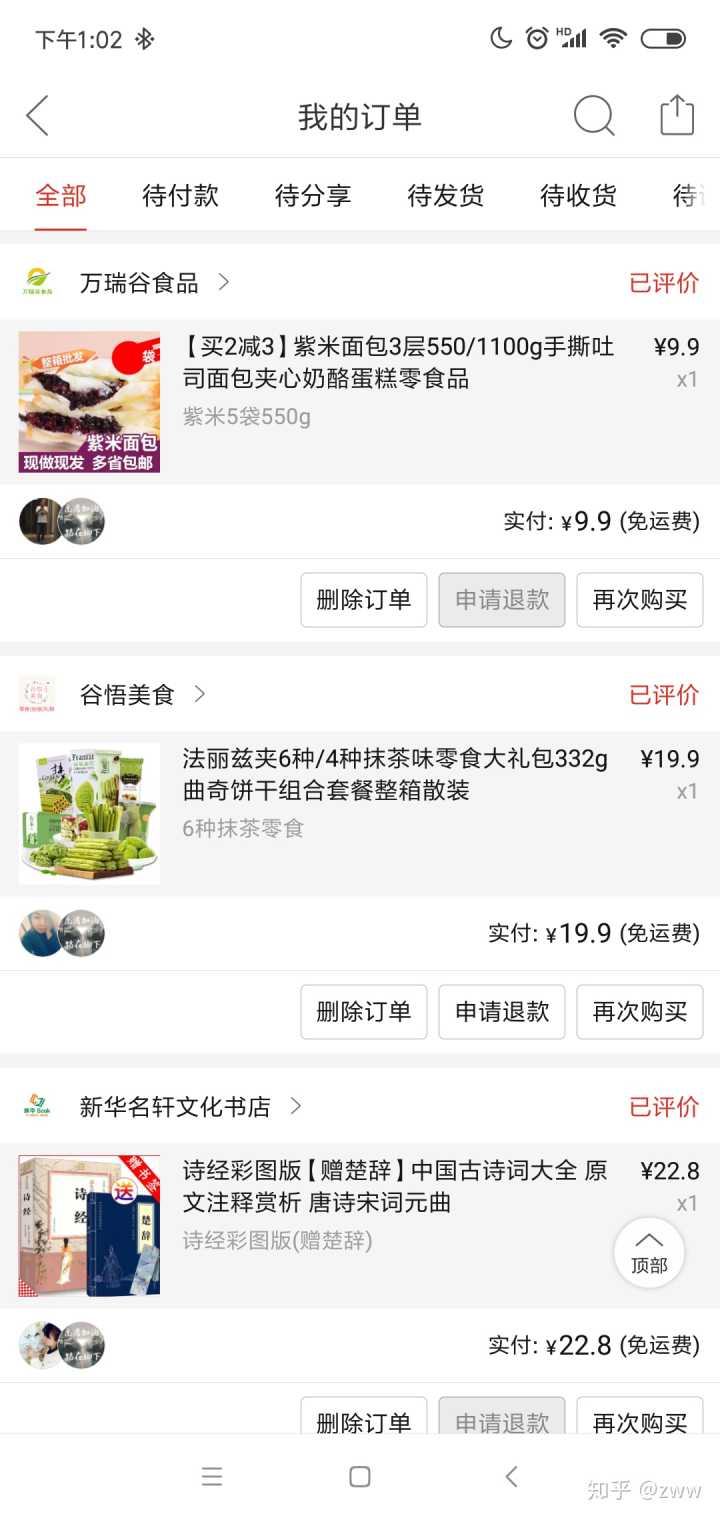Go back from 我的订单 page
Image resolution: width=720 pixels, height=1520 pixels.
tap(38, 116)
